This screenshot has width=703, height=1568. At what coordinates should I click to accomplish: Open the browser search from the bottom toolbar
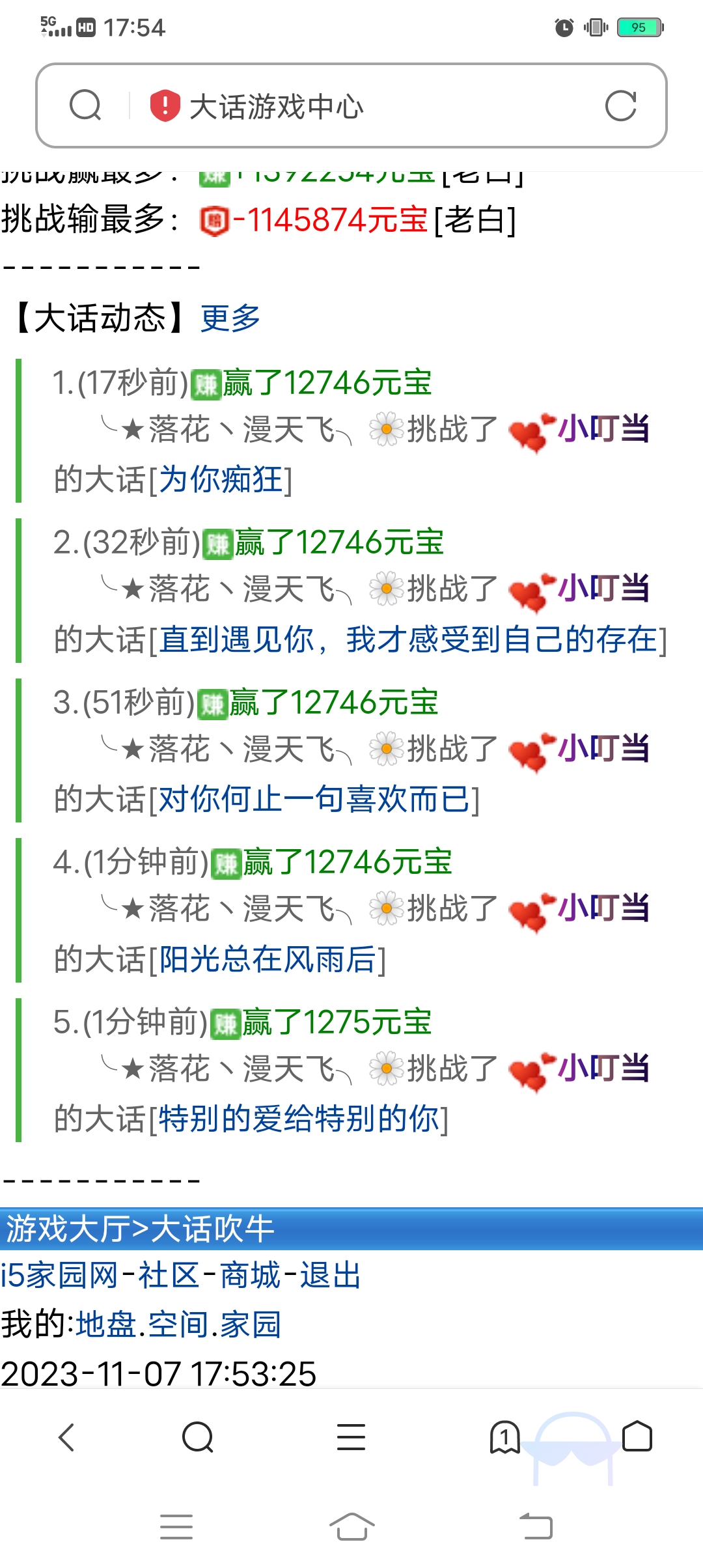tap(198, 1437)
